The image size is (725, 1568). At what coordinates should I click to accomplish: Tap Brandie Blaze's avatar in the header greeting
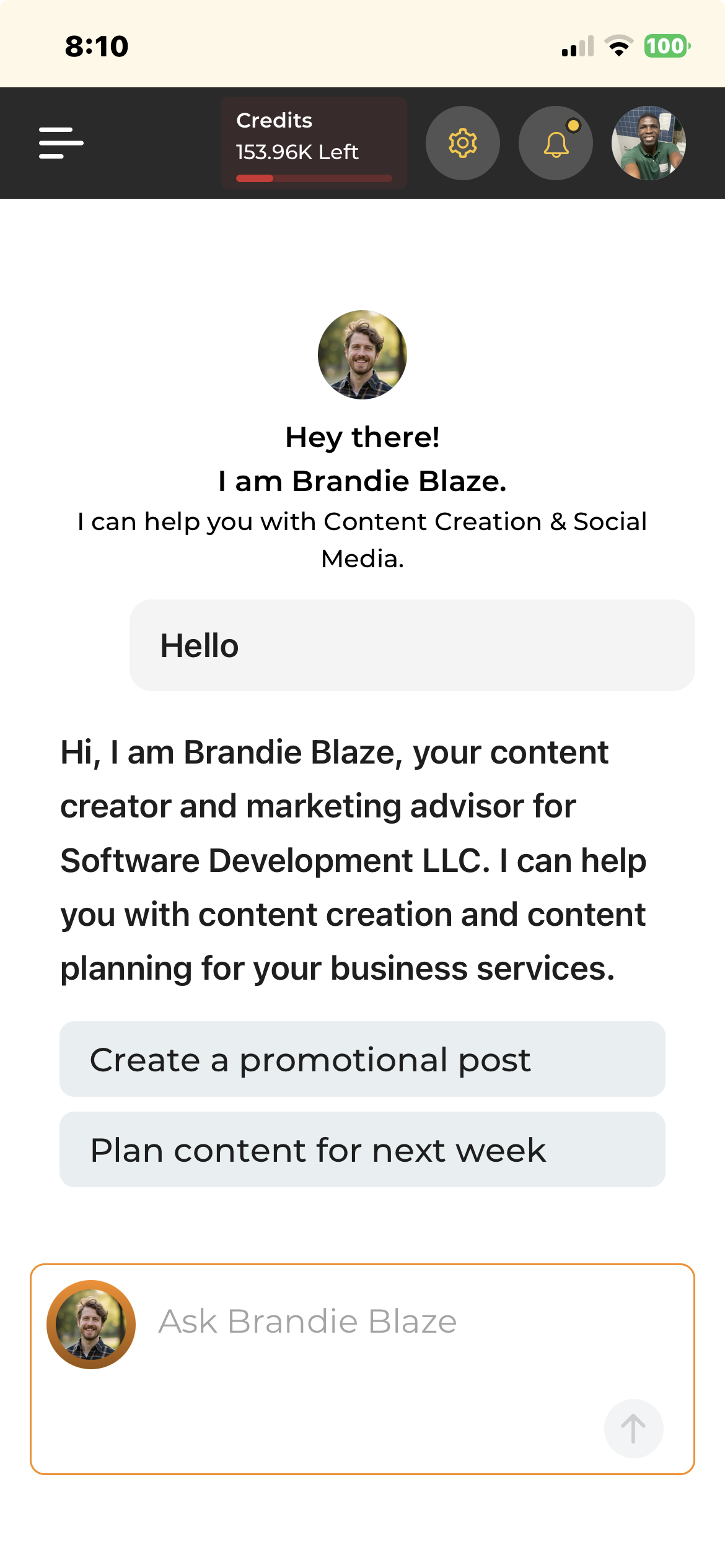tap(362, 354)
